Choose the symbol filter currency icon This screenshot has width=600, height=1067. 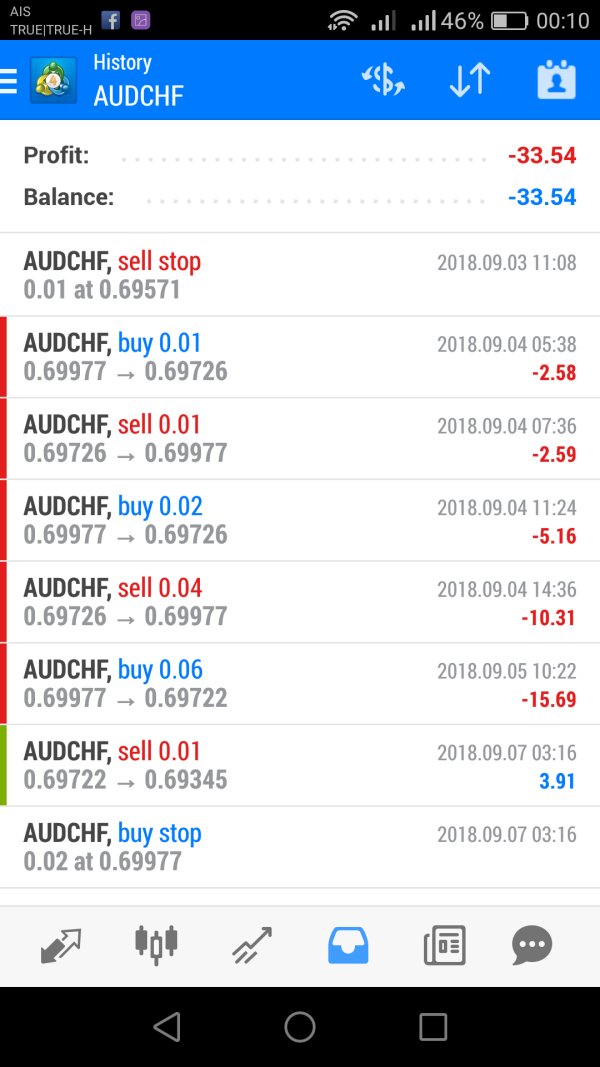383,81
